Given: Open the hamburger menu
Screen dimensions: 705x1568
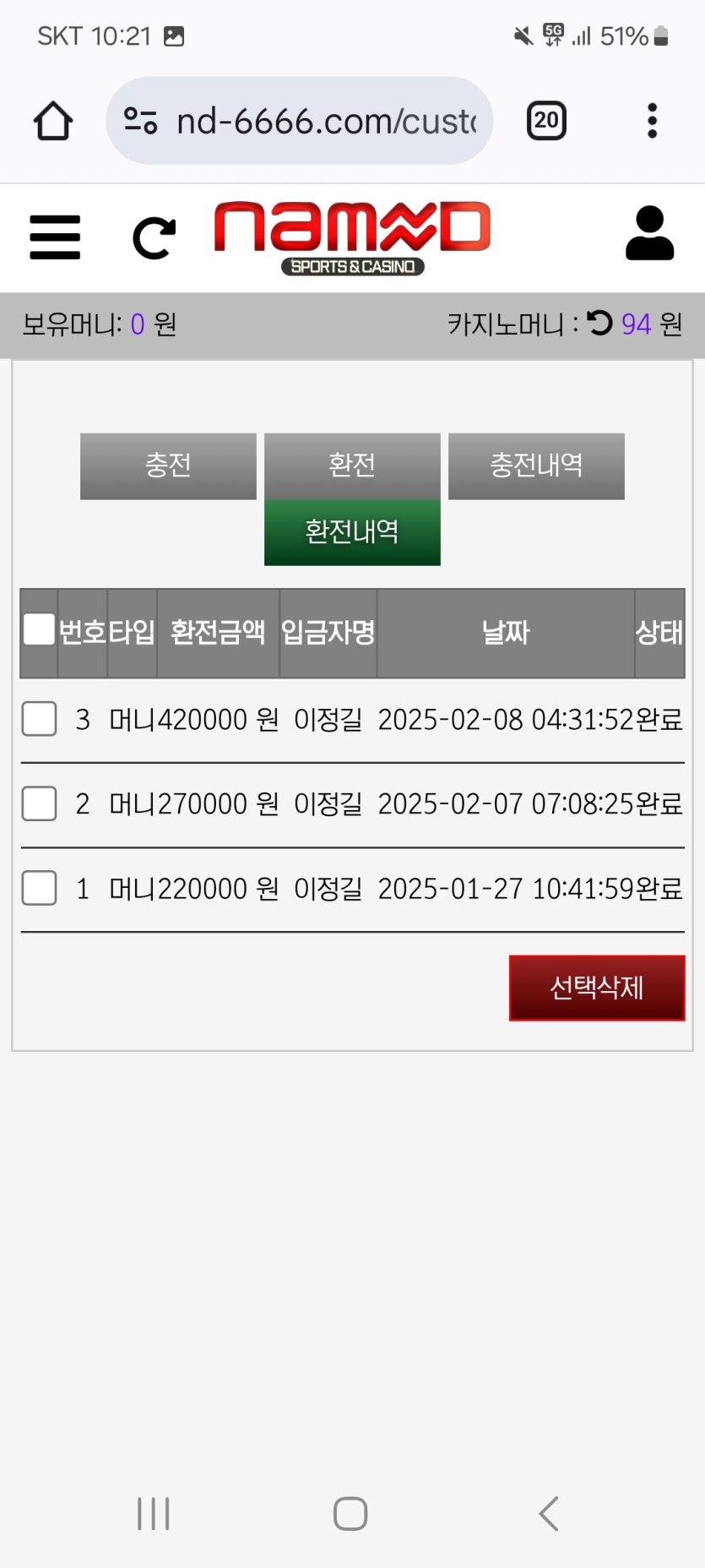Looking at the screenshot, I should (55, 237).
